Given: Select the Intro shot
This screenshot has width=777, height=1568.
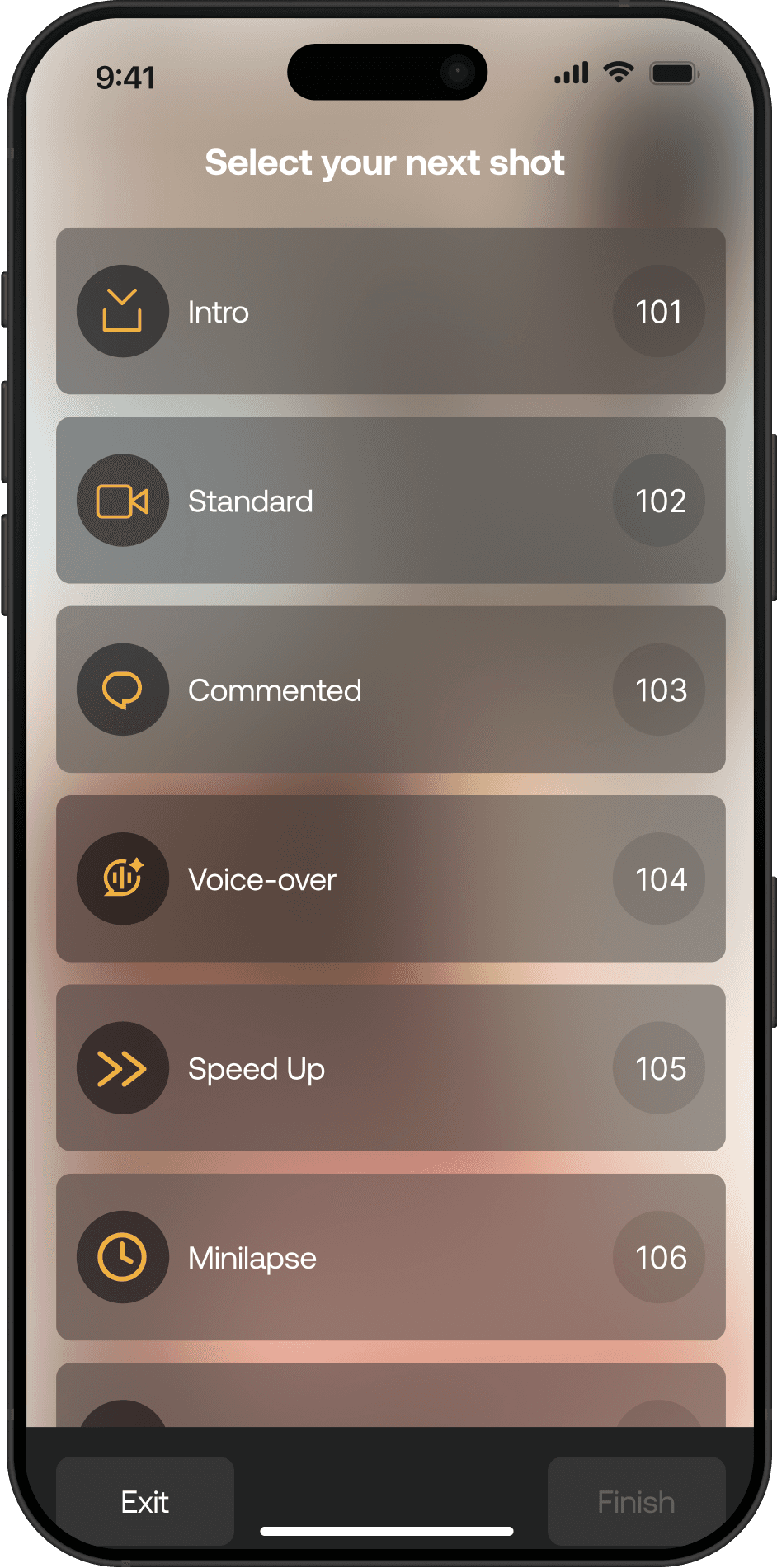Looking at the screenshot, I should pyautogui.click(x=390, y=311).
